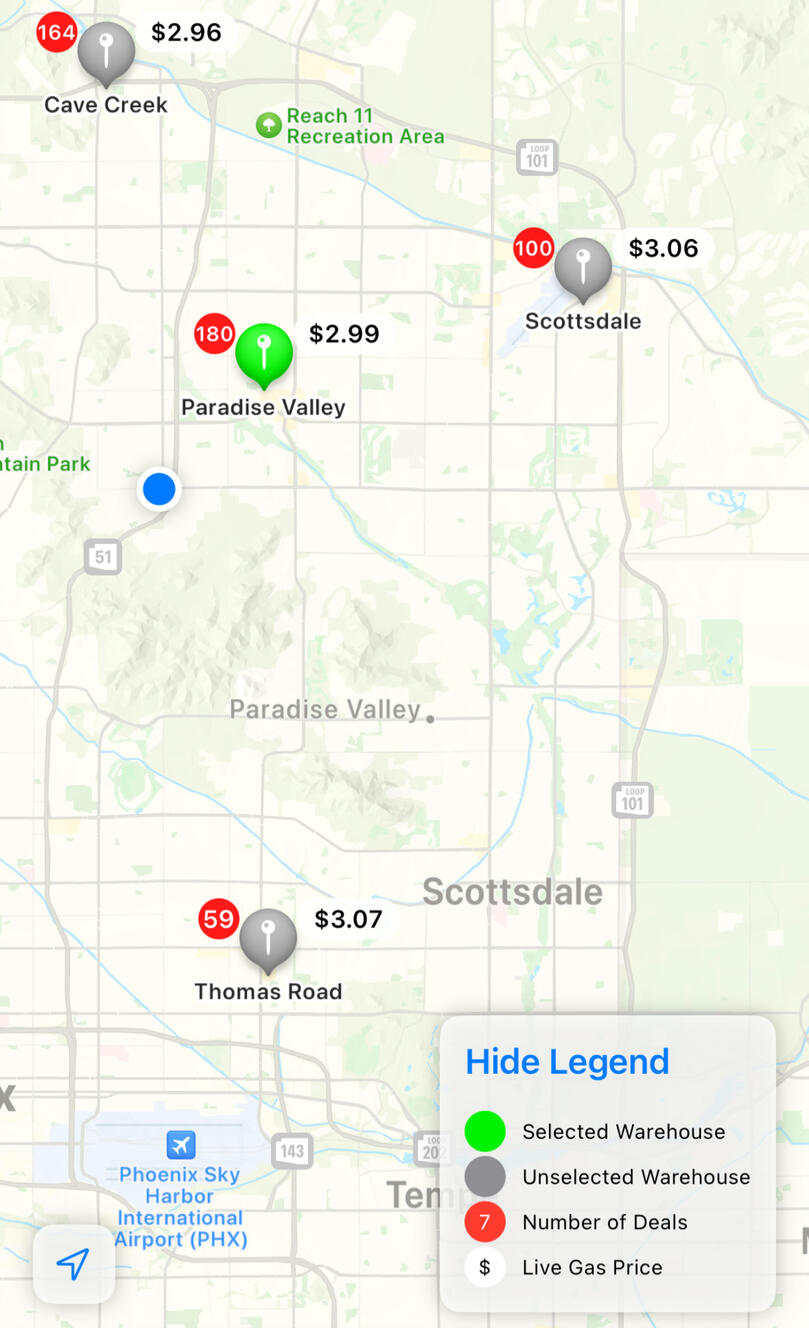Select the Scottsdale warehouse pin

click(x=582, y=267)
